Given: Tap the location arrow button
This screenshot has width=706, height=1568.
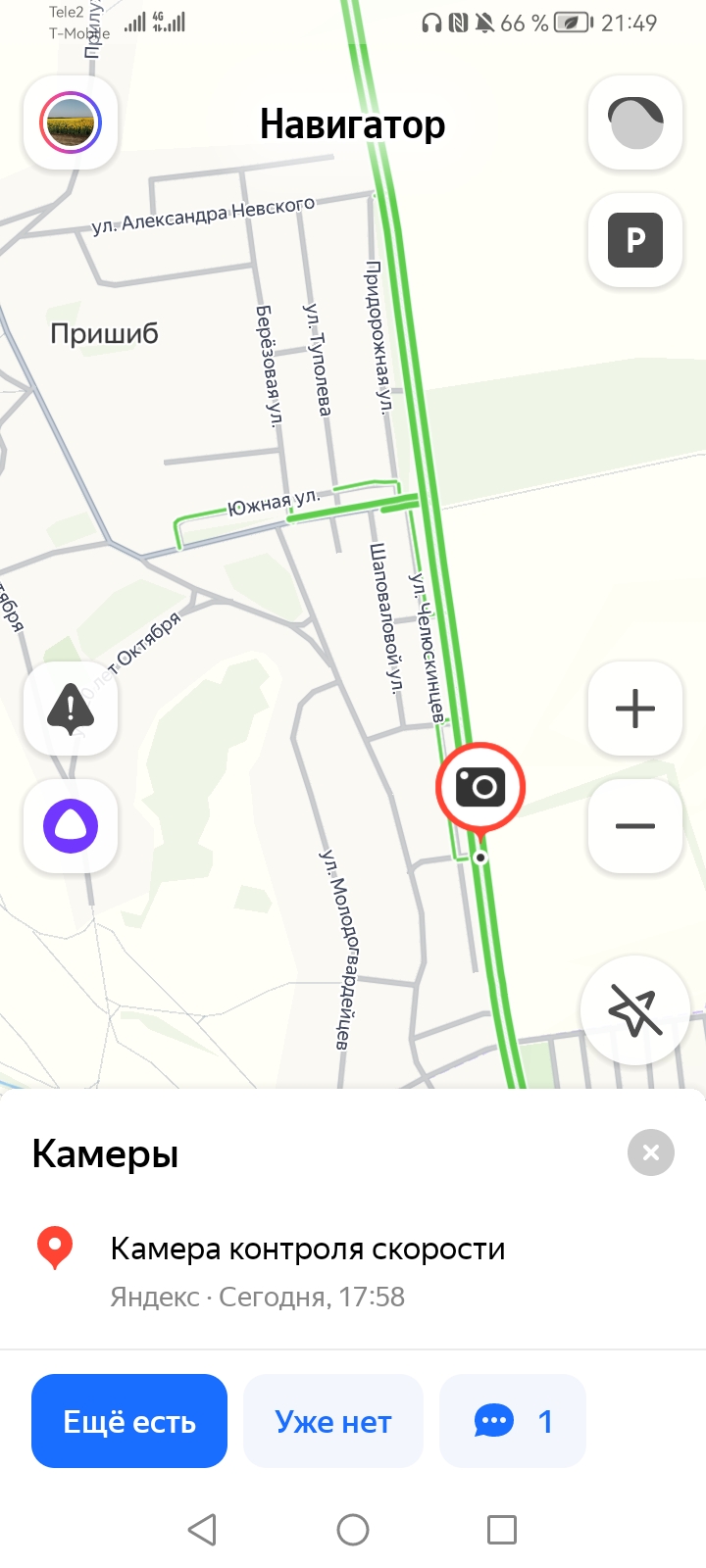Looking at the screenshot, I should pyautogui.click(x=635, y=1010).
